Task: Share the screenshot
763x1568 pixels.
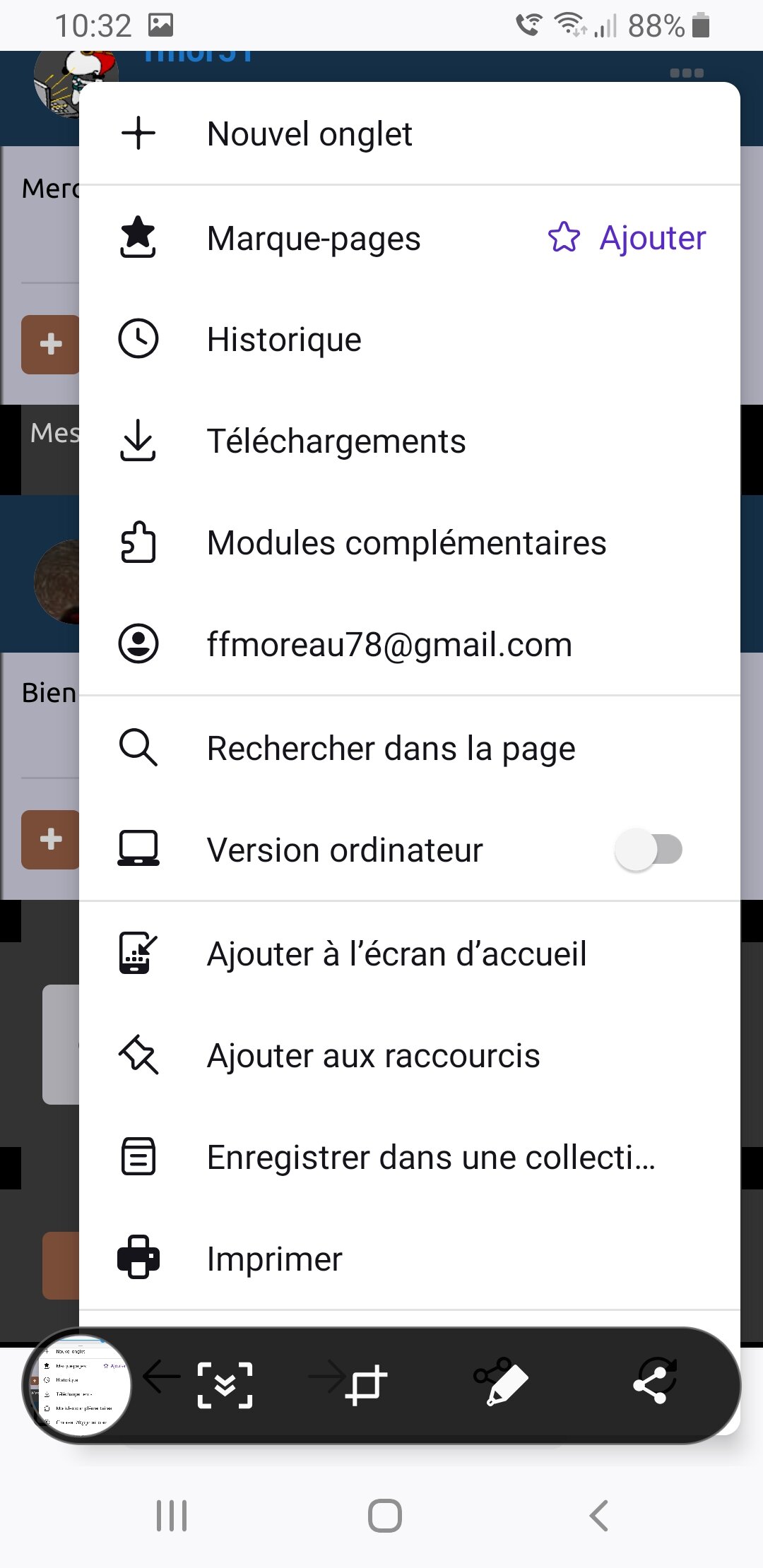Action: click(655, 1382)
